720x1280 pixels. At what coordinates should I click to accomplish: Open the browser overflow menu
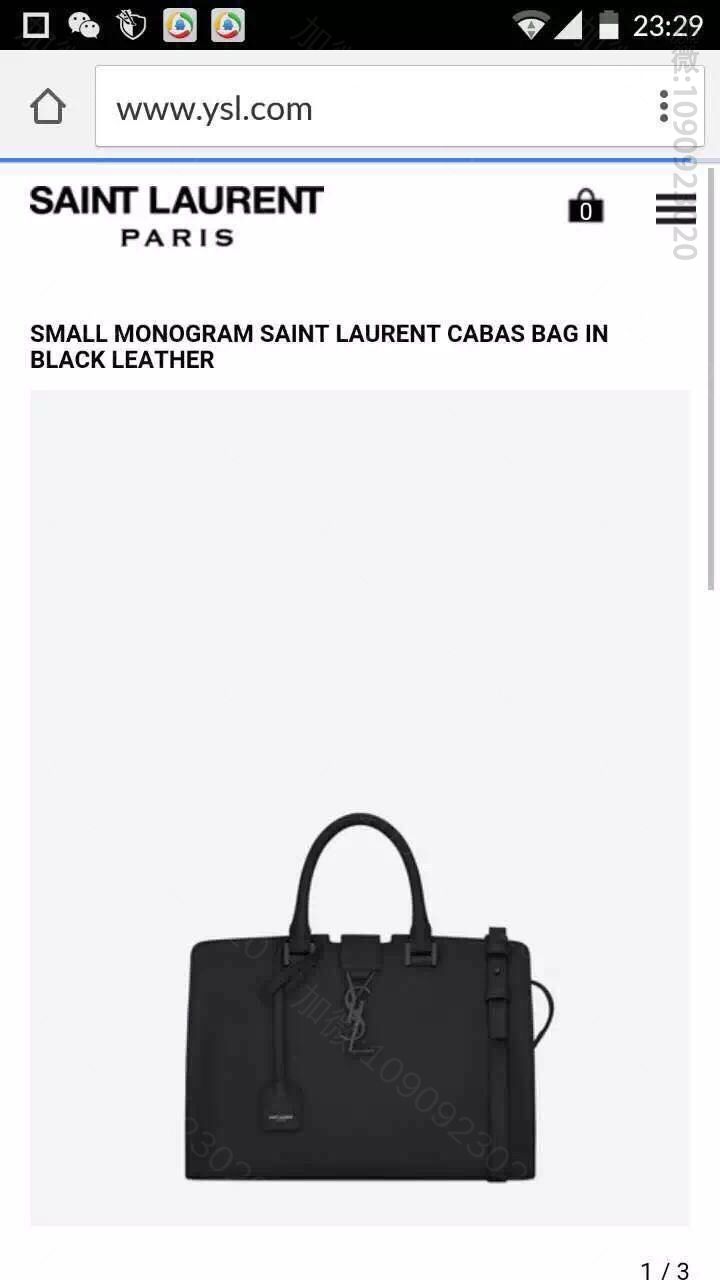(x=664, y=107)
